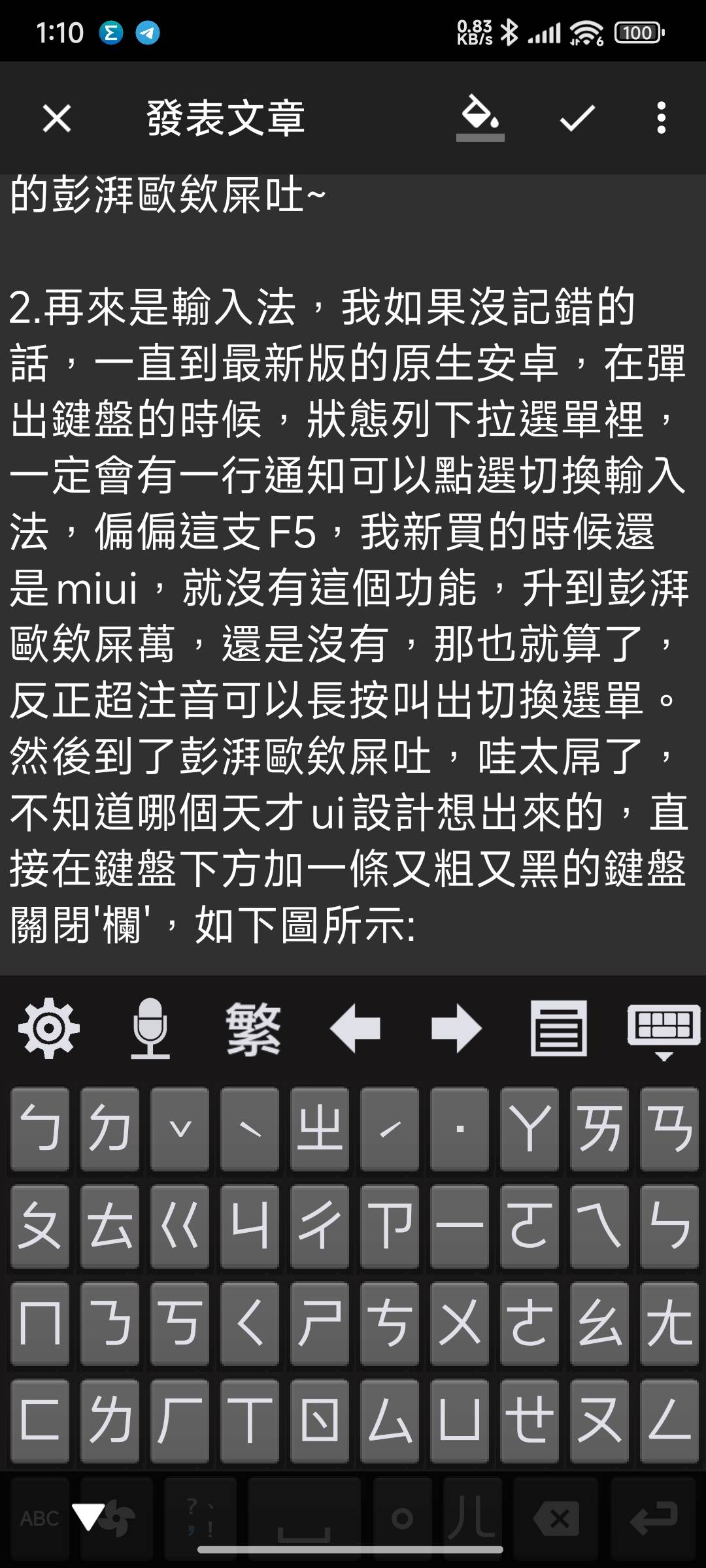This screenshot has width=706, height=1568.
Task: Toggle traditional Chinese 繁 mode
Action: click(254, 1028)
